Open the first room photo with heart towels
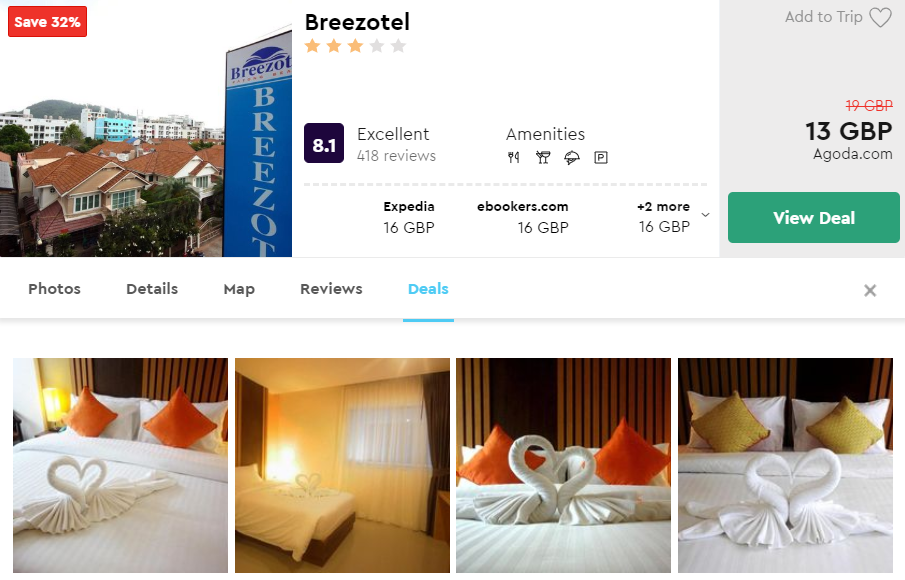This screenshot has height=580, width=905. click(x=120, y=465)
